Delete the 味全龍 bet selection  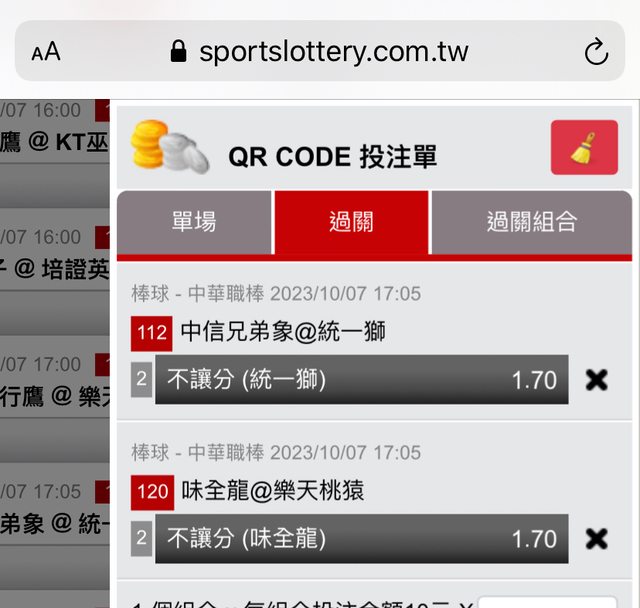pos(597,539)
